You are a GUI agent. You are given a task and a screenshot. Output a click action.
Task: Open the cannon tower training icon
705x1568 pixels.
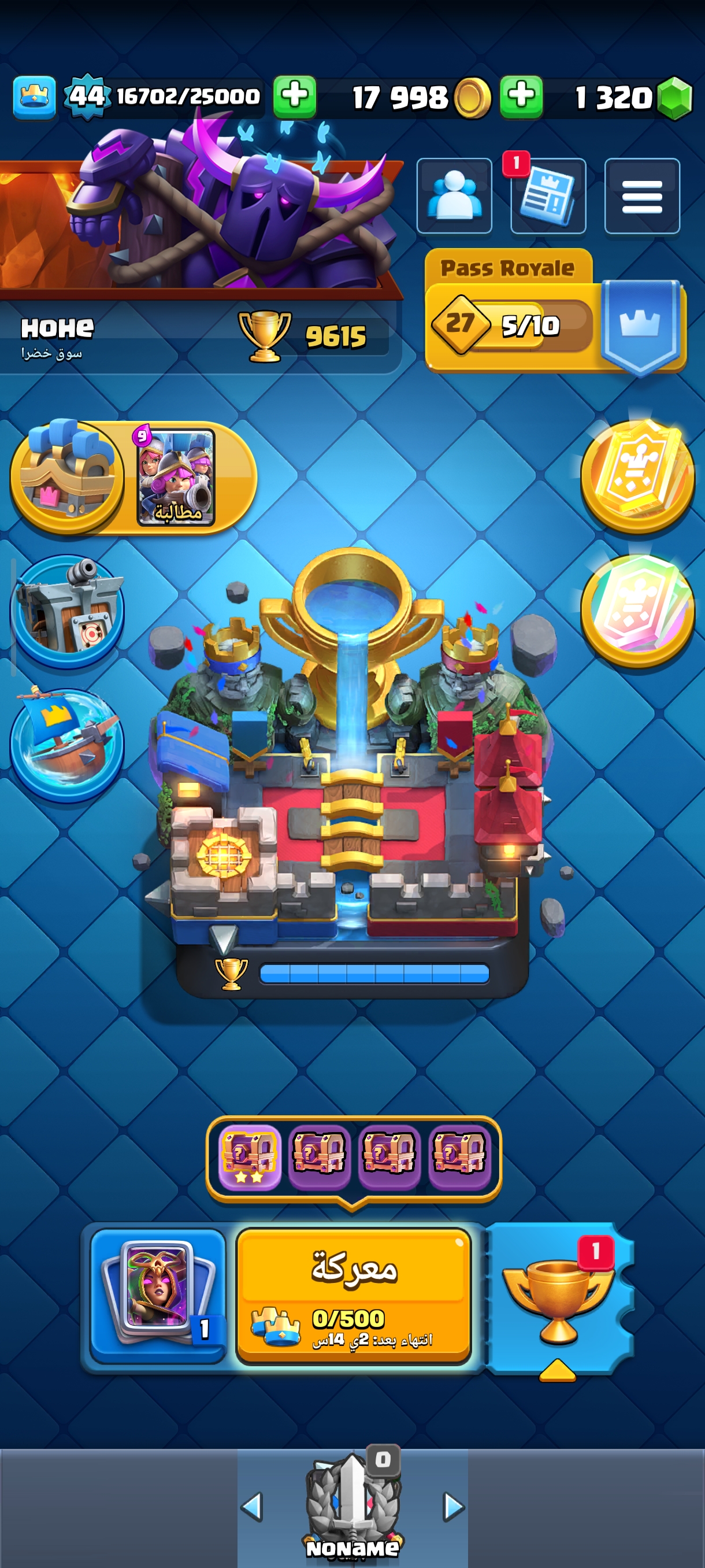[x=67, y=611]
